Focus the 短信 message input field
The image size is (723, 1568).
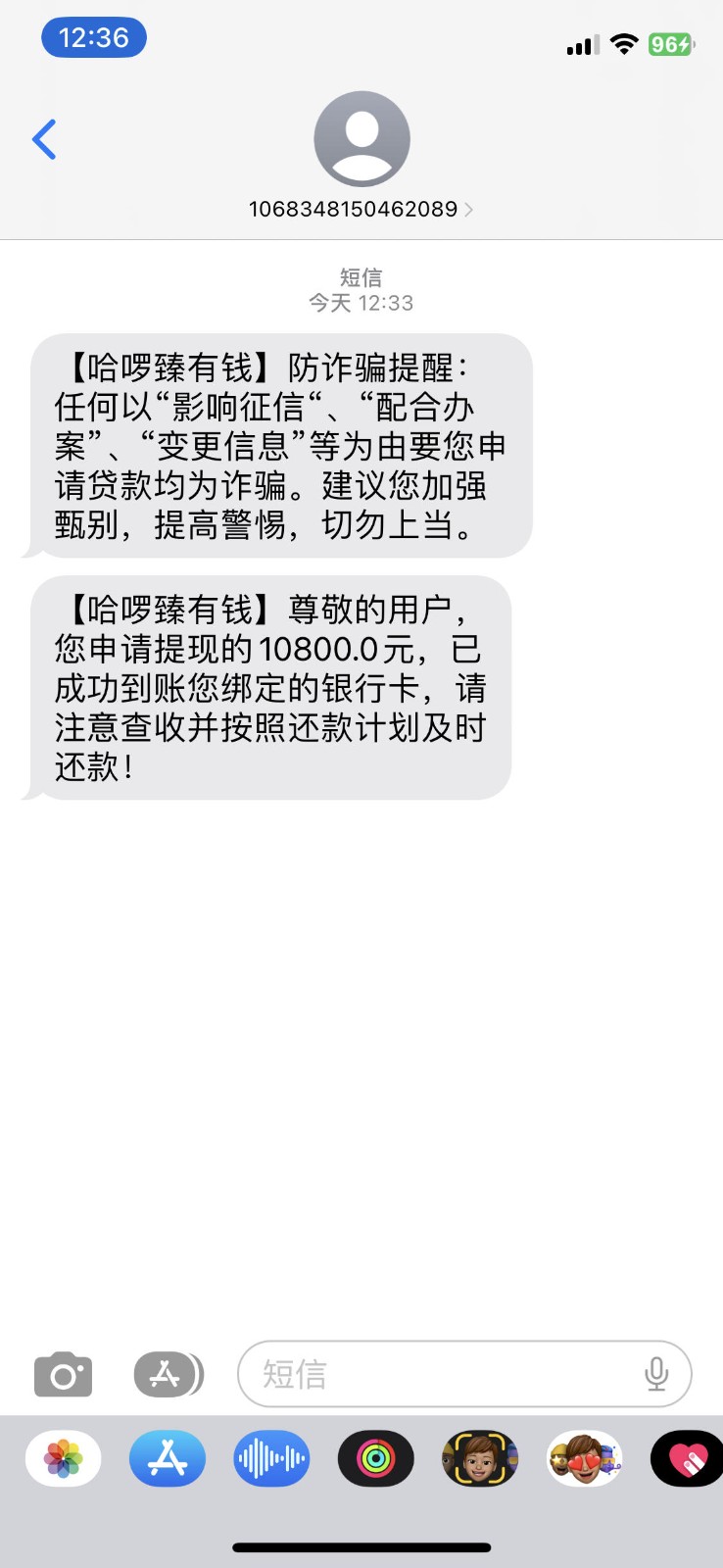[x=464, y=1374]
